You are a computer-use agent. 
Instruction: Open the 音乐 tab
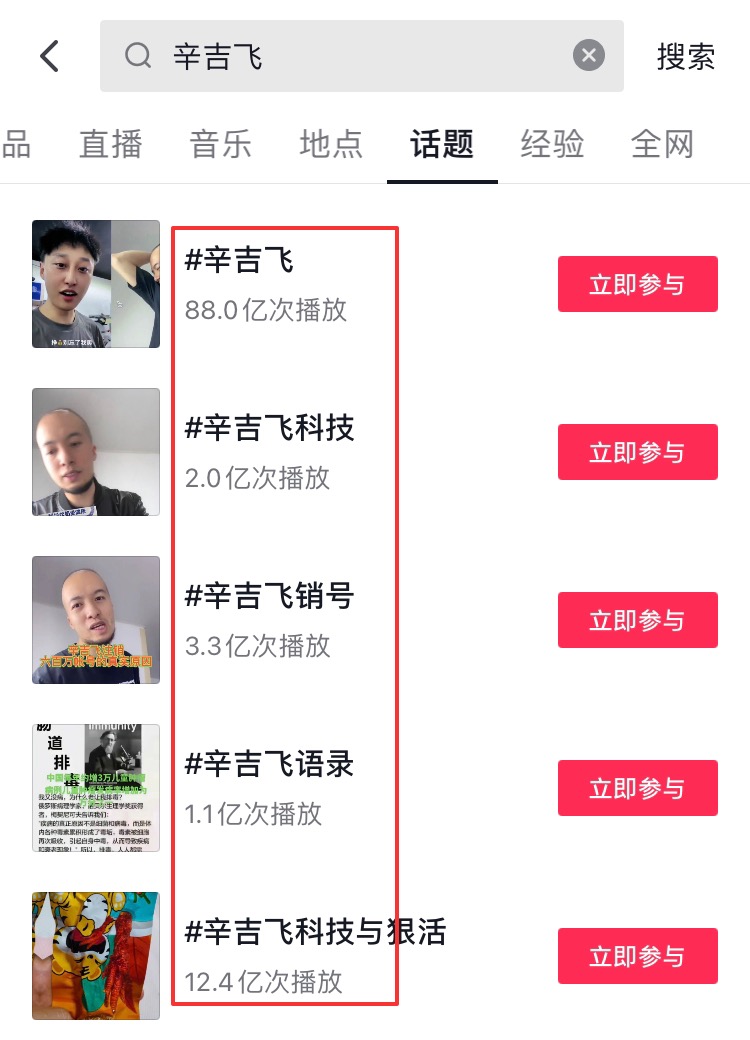(x=220, y=144)
